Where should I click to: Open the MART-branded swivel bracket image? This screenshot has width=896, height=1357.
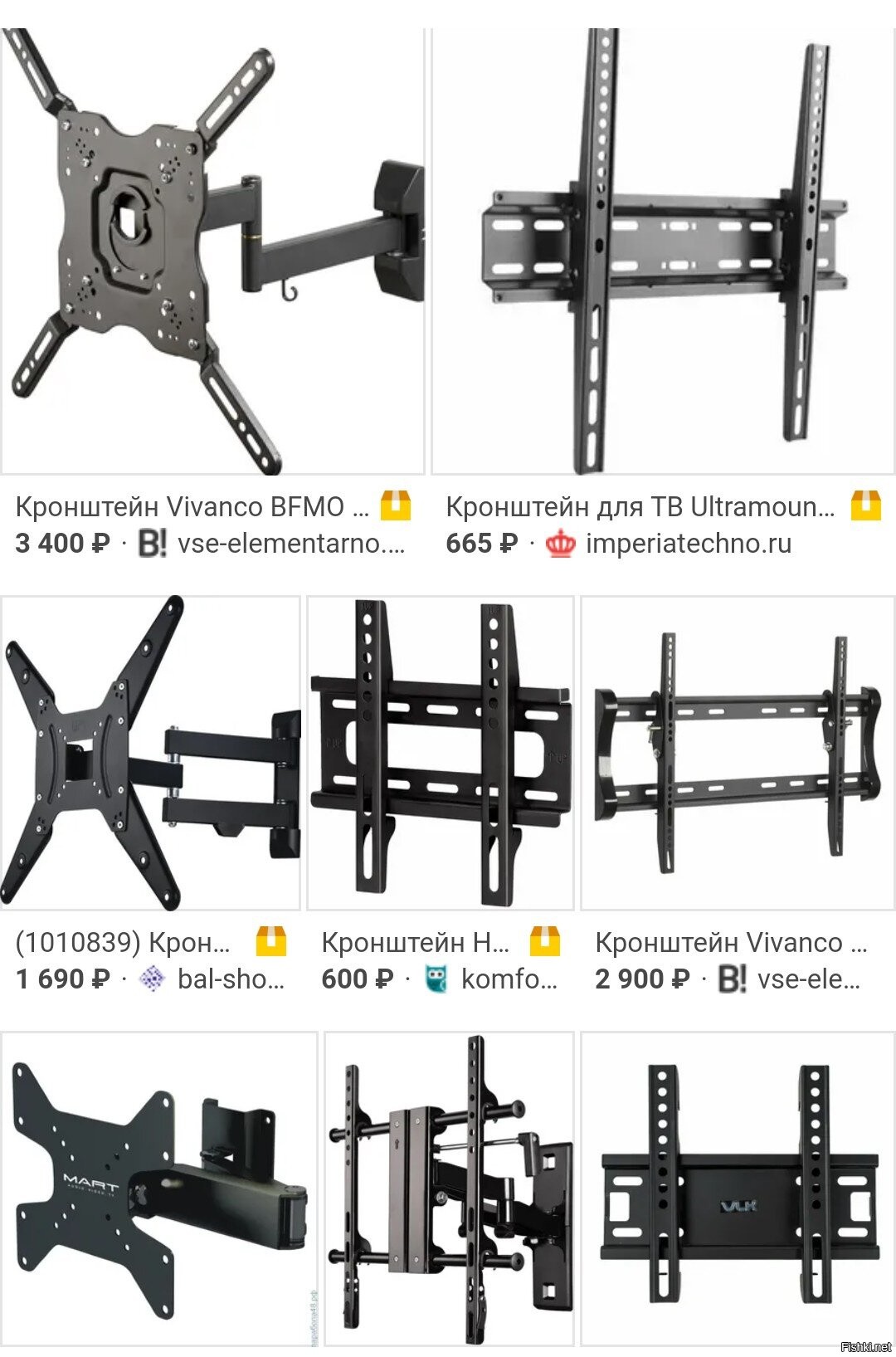(x=158, y=1189)
